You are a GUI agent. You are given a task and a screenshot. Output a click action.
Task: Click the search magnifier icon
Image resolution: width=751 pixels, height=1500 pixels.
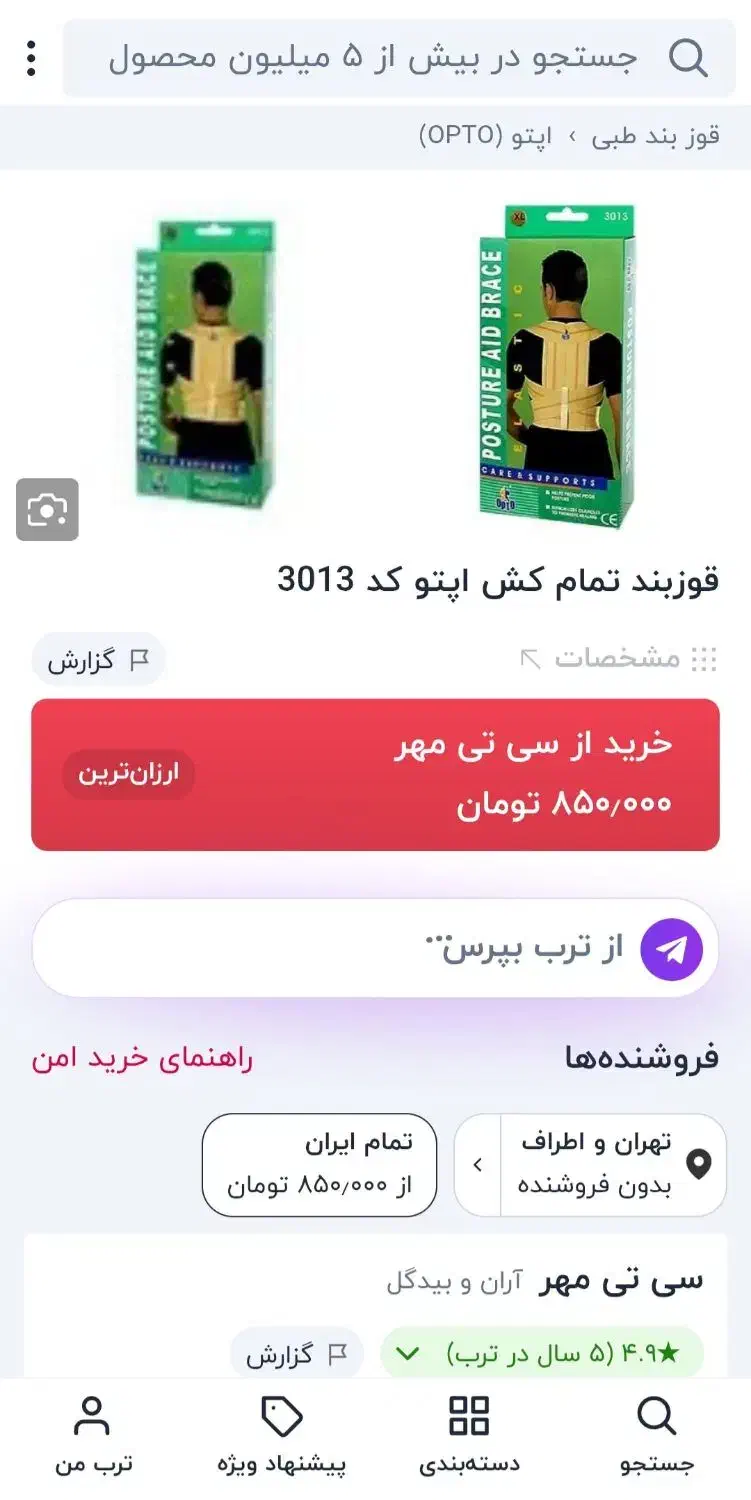686,57
